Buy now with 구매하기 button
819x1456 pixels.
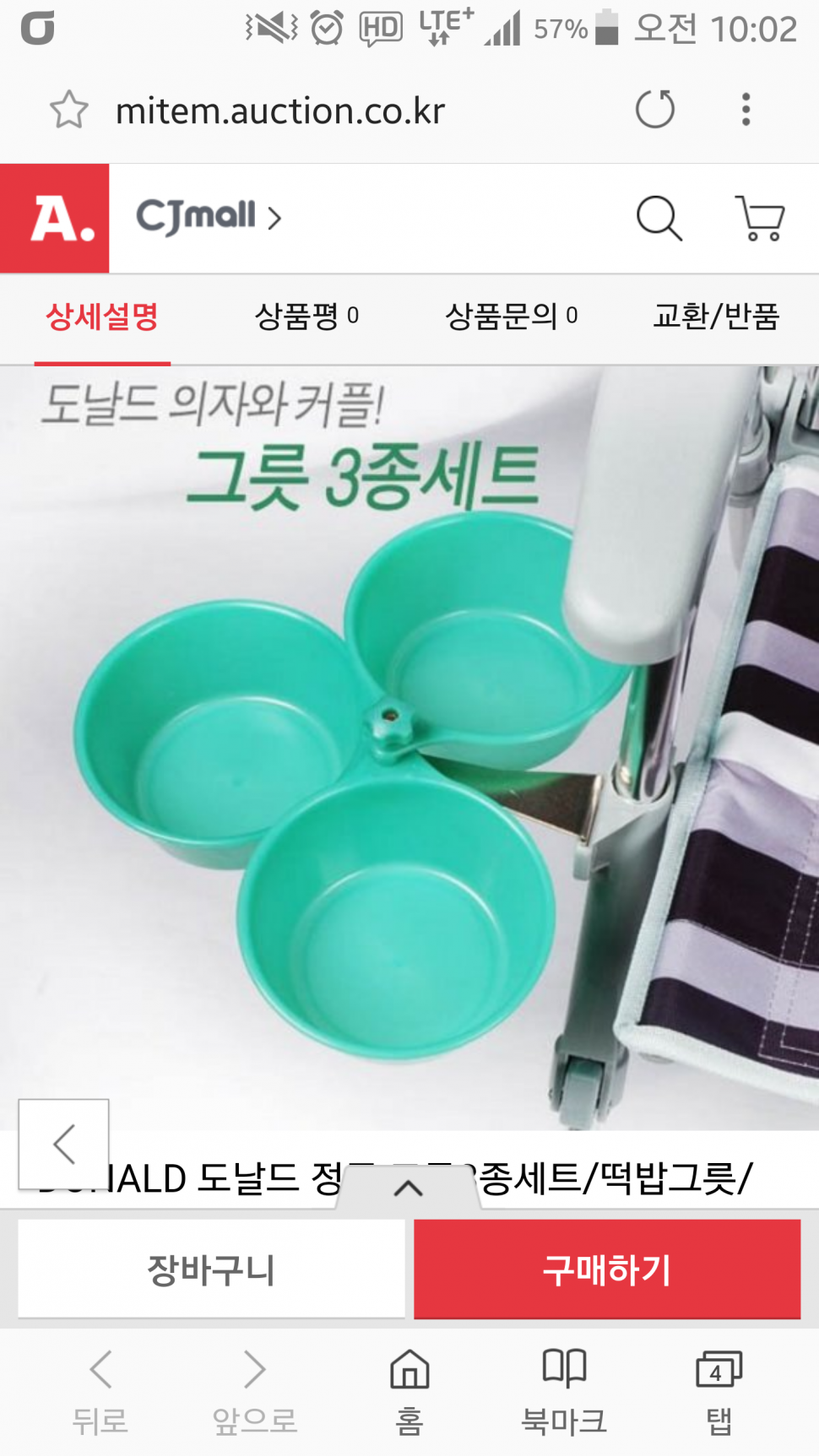point(606,1269)
